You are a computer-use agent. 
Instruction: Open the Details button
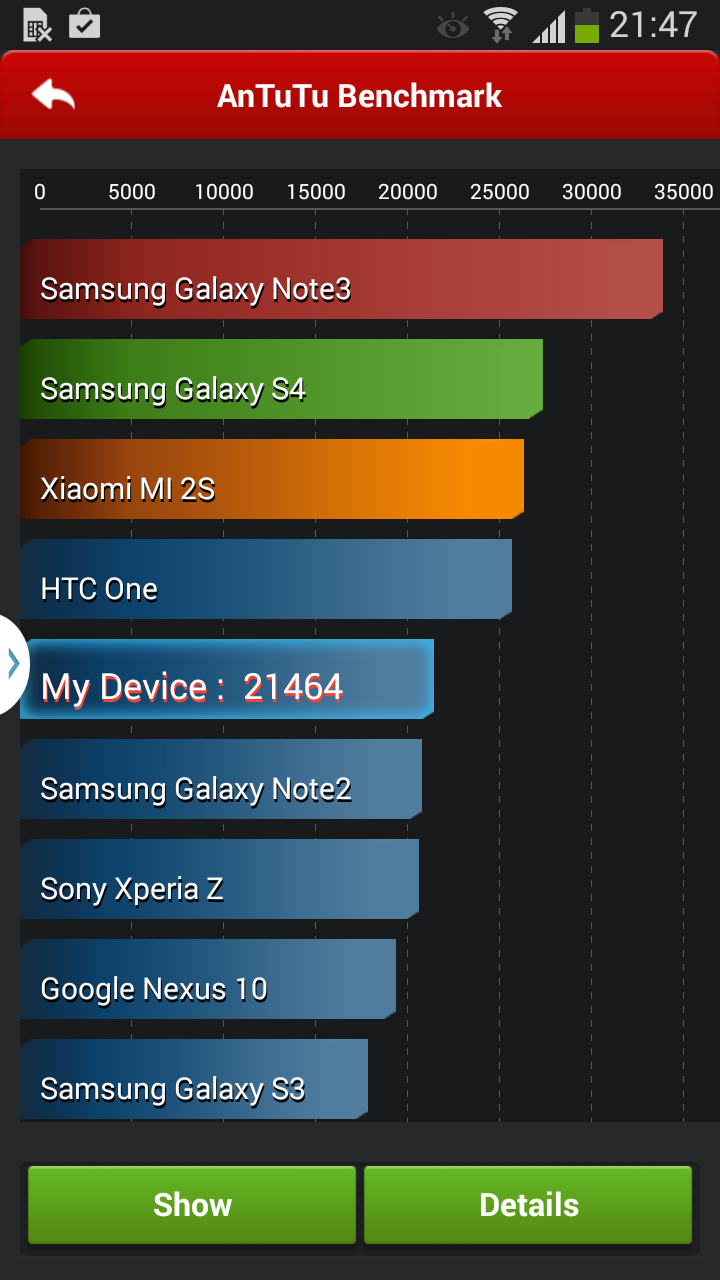(528, 1205)
